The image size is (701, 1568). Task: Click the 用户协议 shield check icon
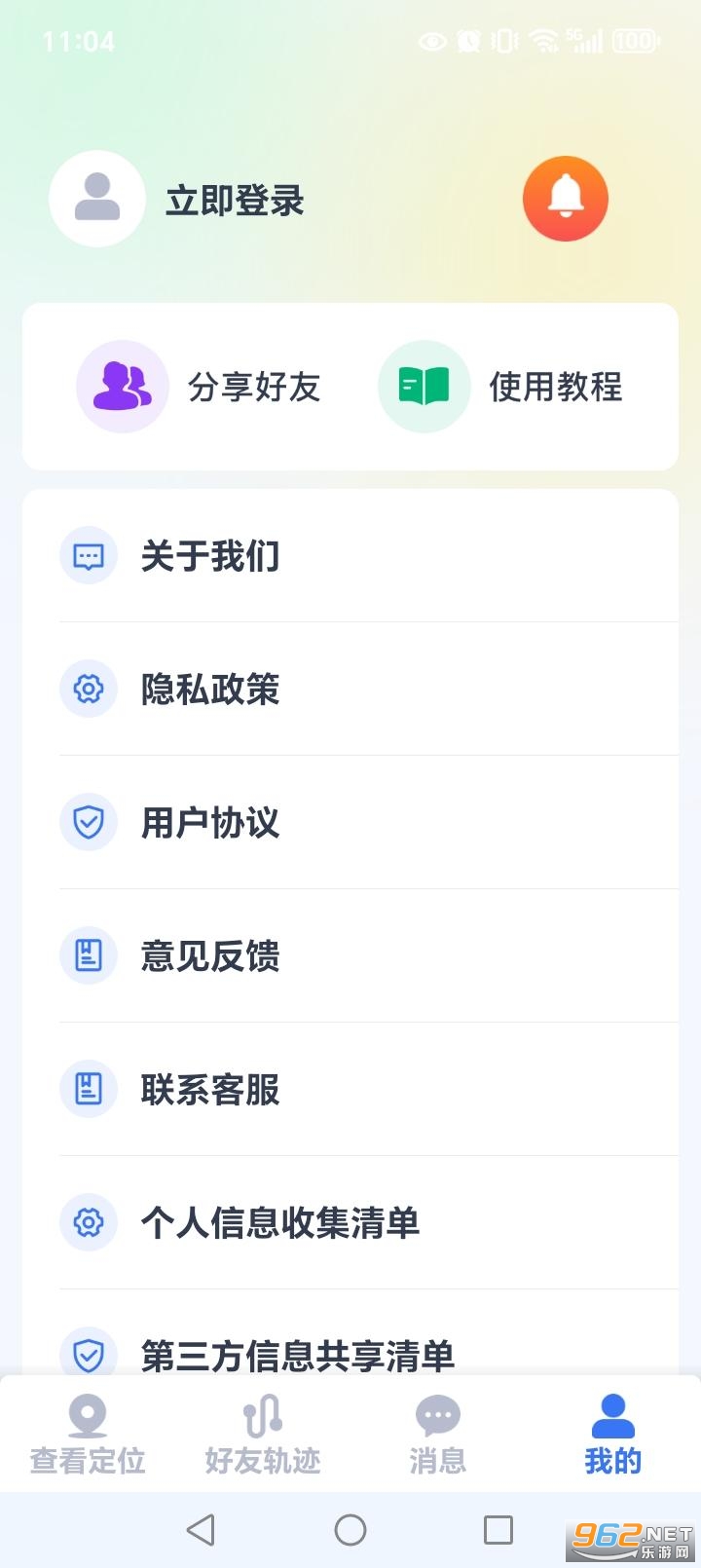(x=89, y=823)
